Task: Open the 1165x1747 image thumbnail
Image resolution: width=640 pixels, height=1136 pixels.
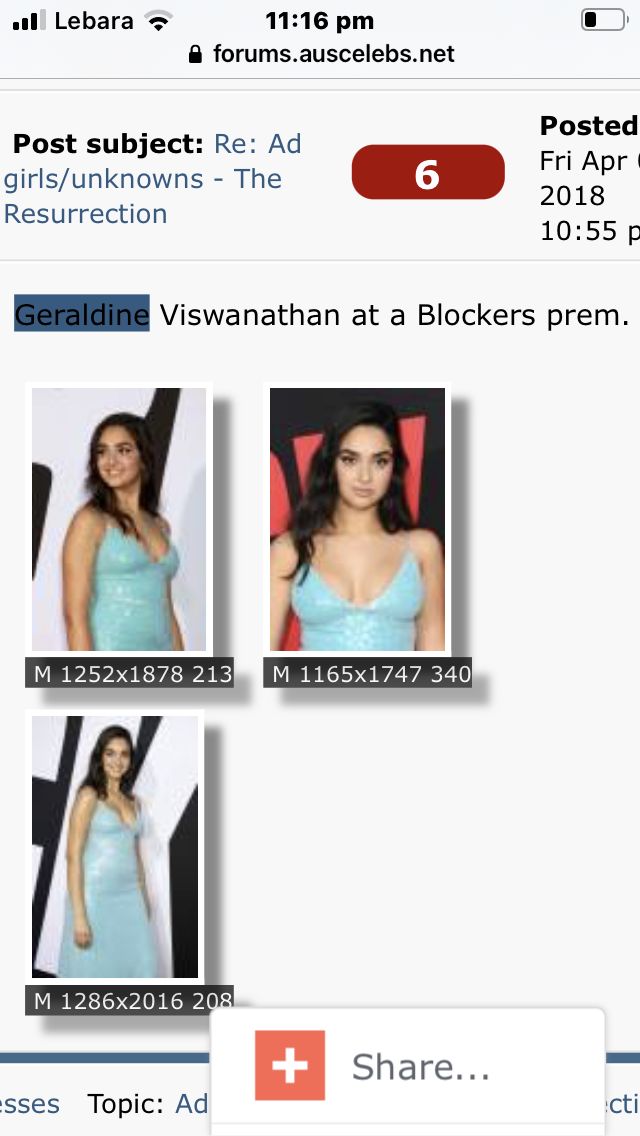Action: coord(357,520)
